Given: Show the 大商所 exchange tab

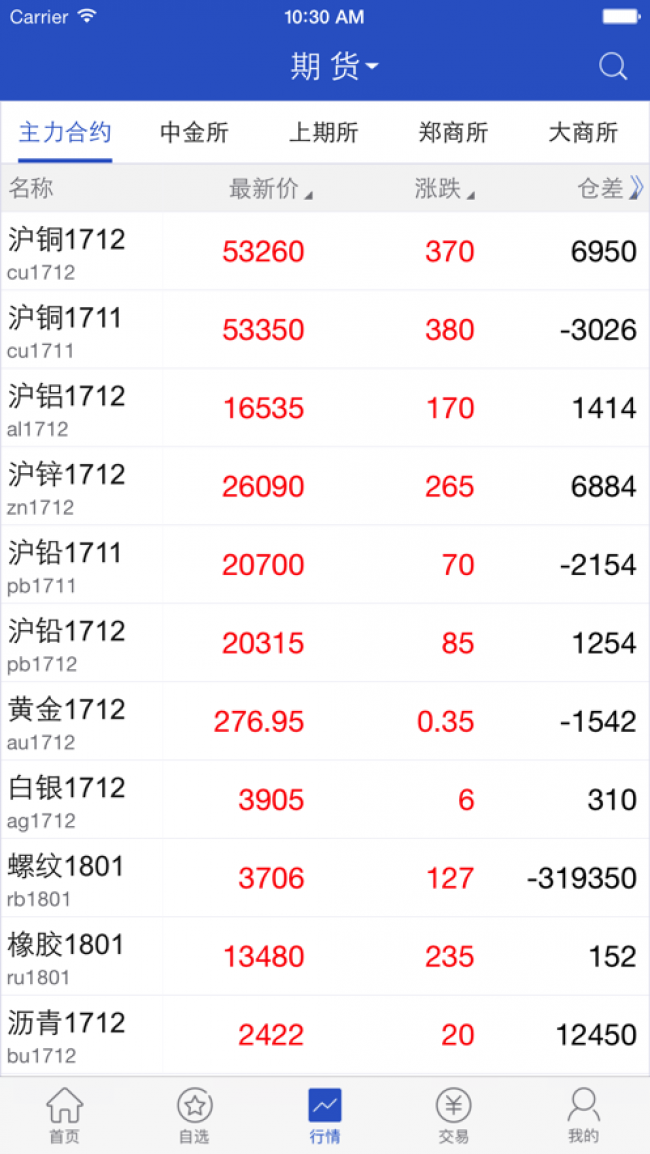Looking at the screenshot, I should tap(583, 133).
